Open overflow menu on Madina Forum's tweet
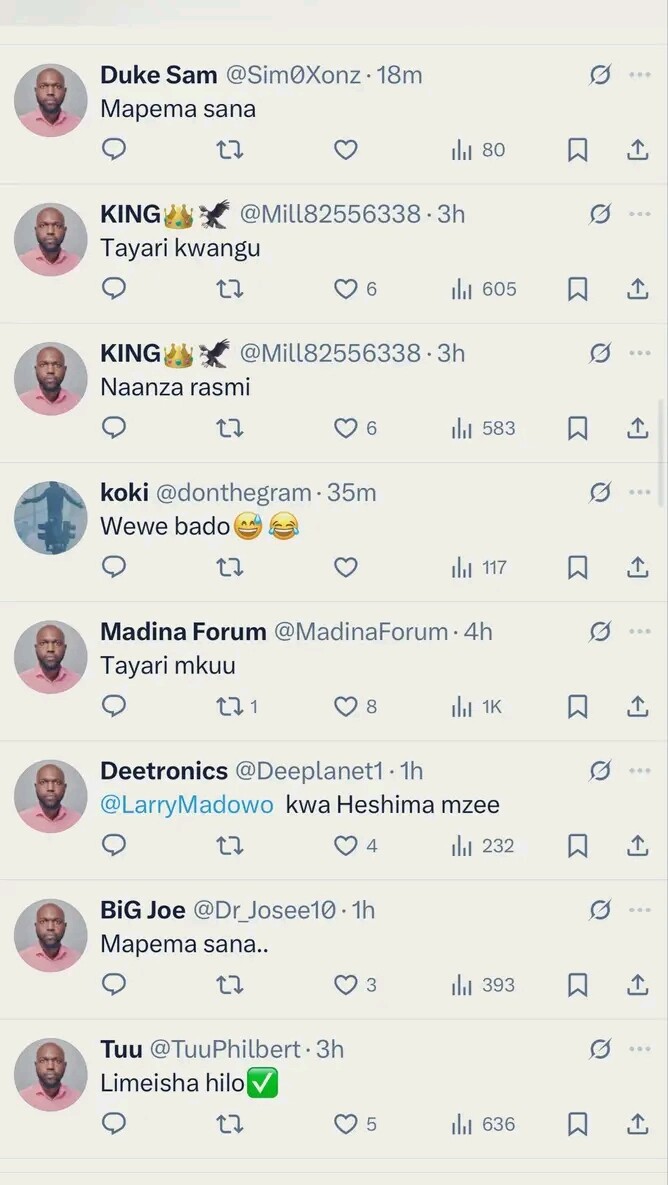Viewport: 668px width, 1185px height. [639, 631]
